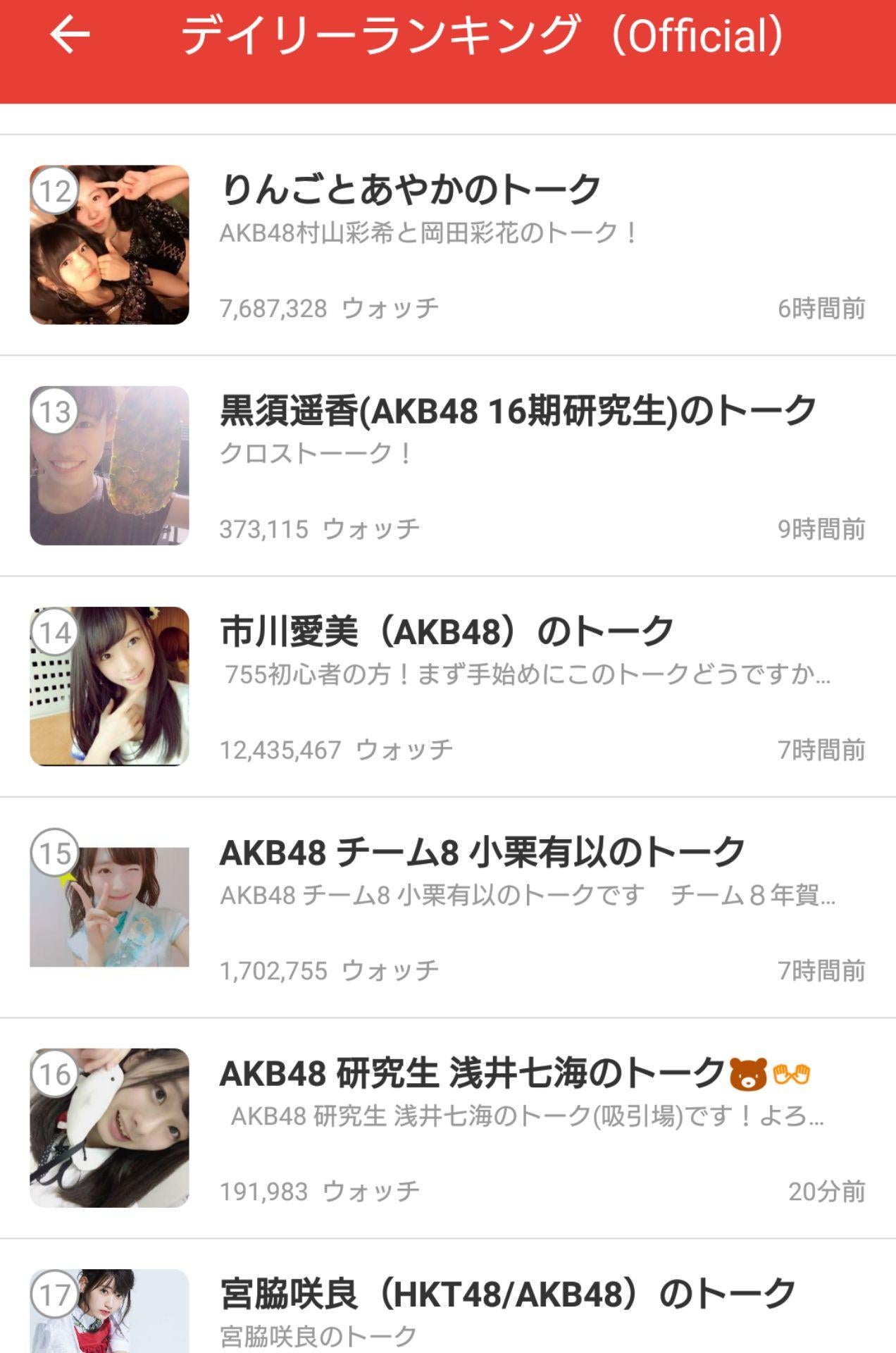Open りんごとあやかのトーク ranked 12th
This screenshot has width=896, height=1353.
410,189
